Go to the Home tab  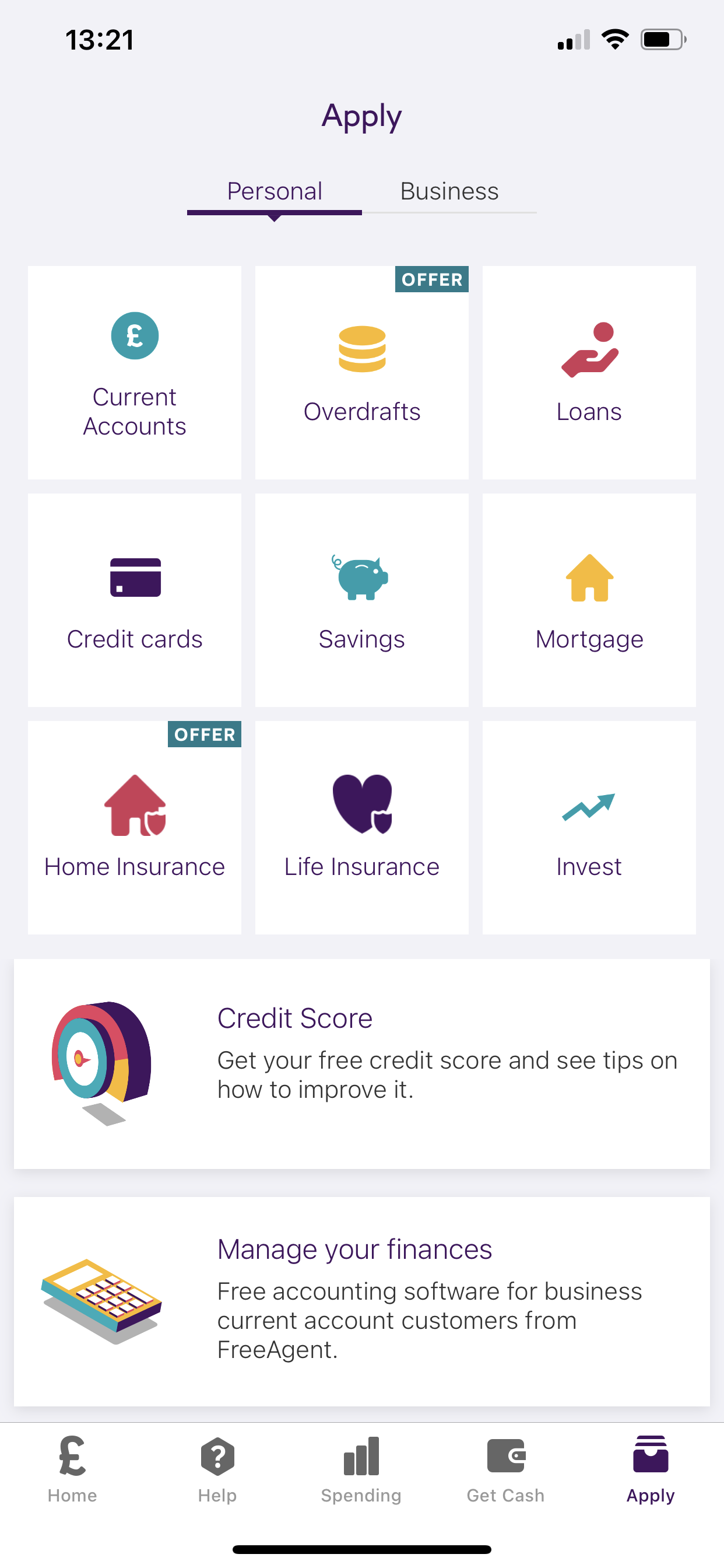pos(72,1468)
